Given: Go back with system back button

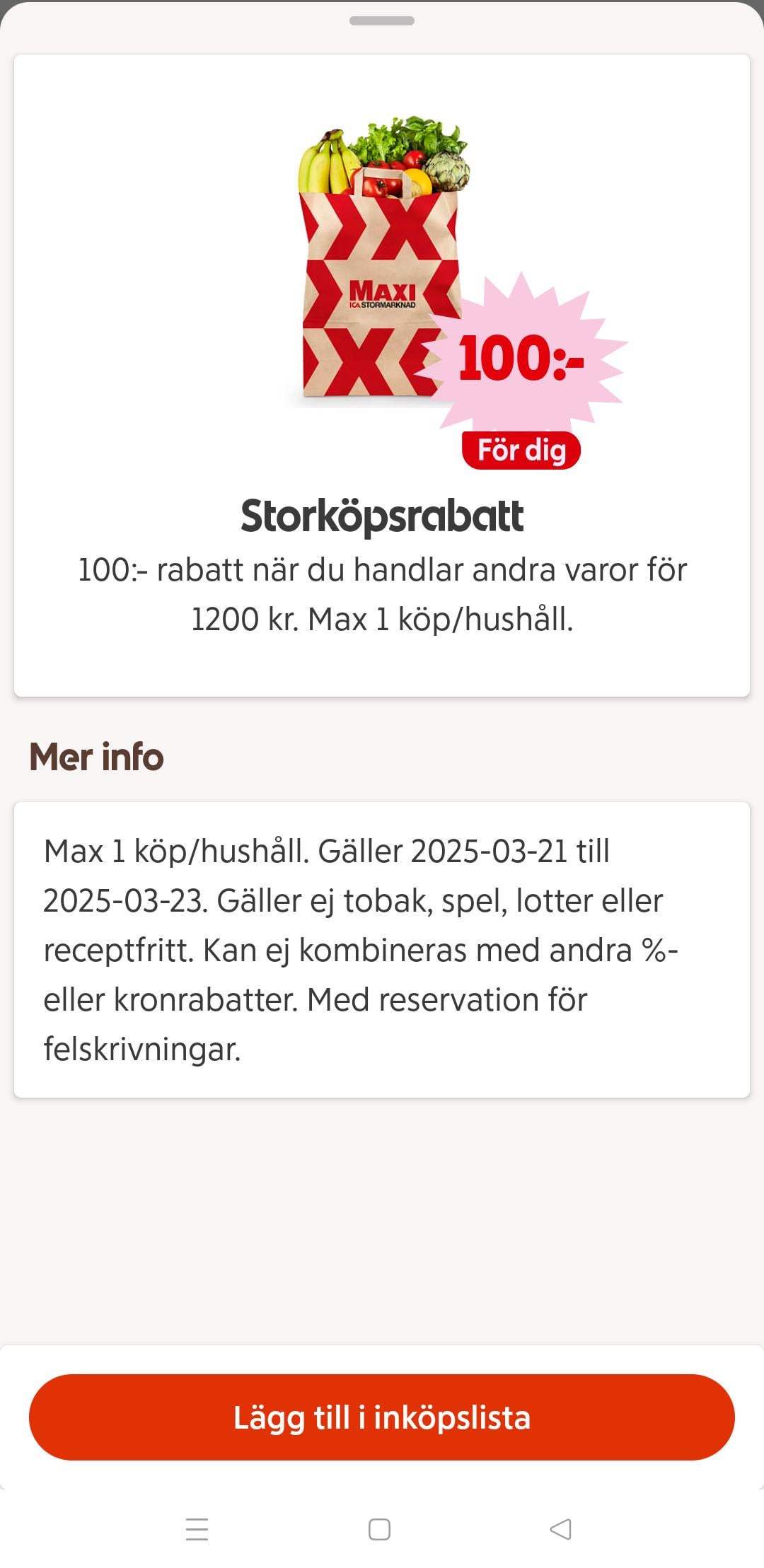Looking at the screenshot, I should pos(560,1529).
